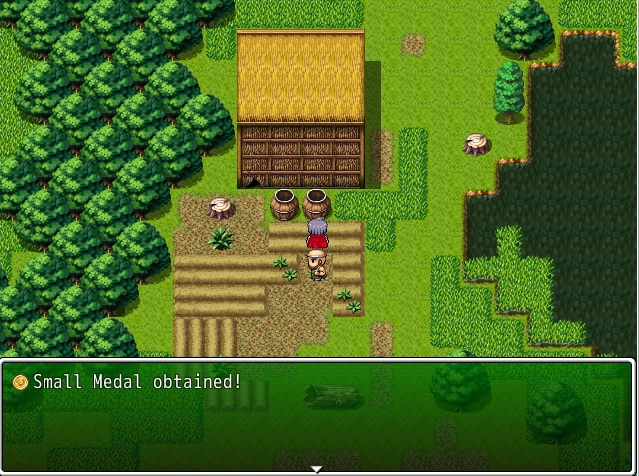The height and width of the screenshot is (476, 639).
Task: Tap the continue arrow under the message
Action: (317, 469)
